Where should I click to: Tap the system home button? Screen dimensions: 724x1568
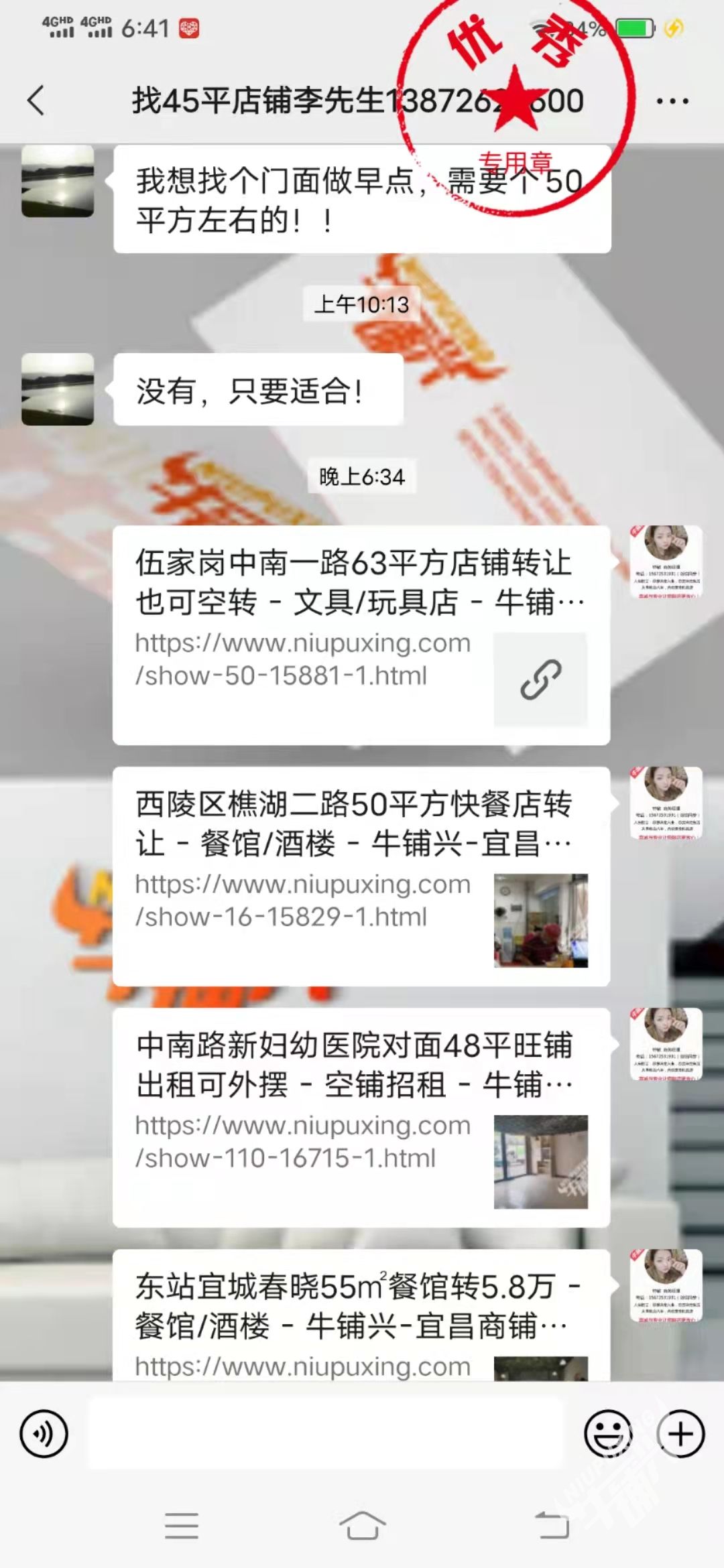(362, 1526)
